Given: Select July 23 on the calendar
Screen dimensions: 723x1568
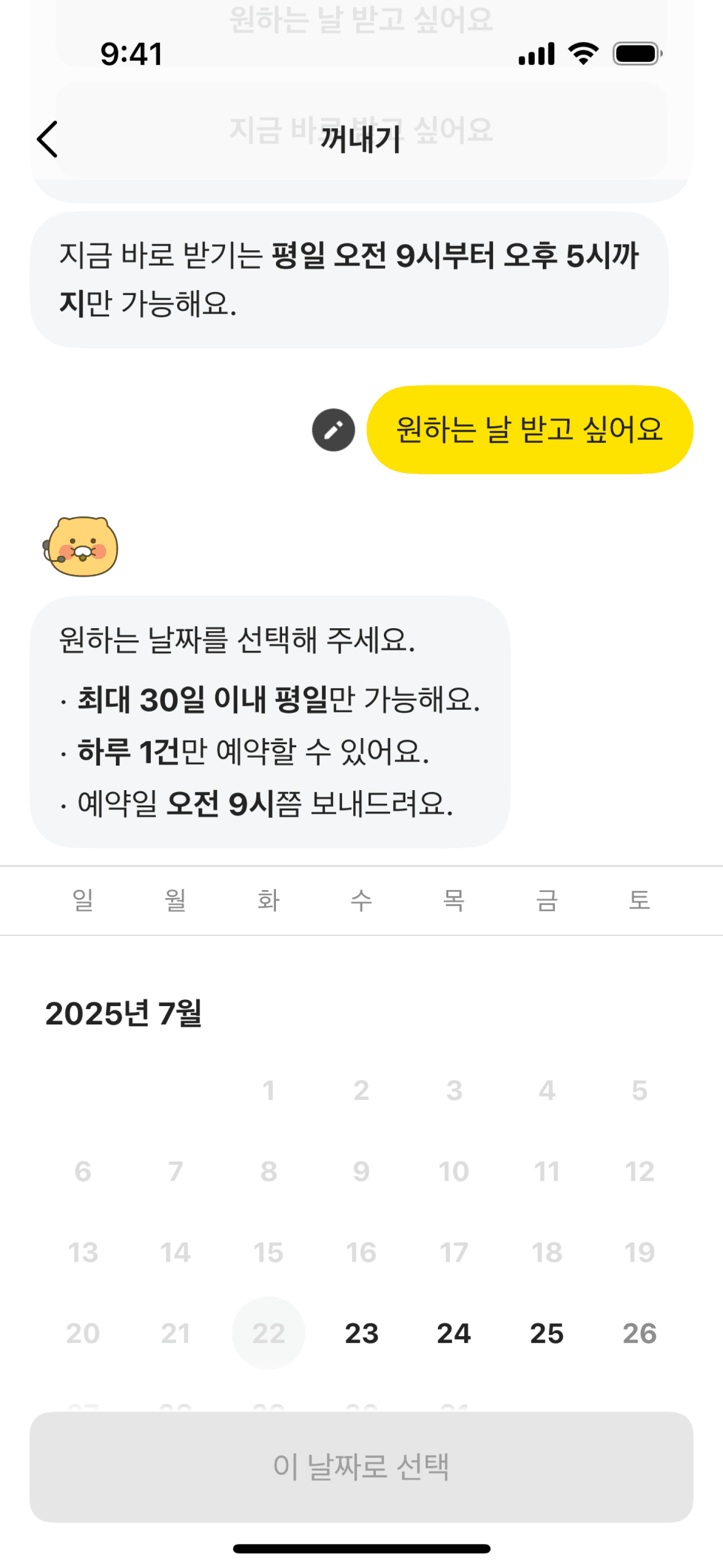Looking at the screenshot, I should tap(361, 1333).
